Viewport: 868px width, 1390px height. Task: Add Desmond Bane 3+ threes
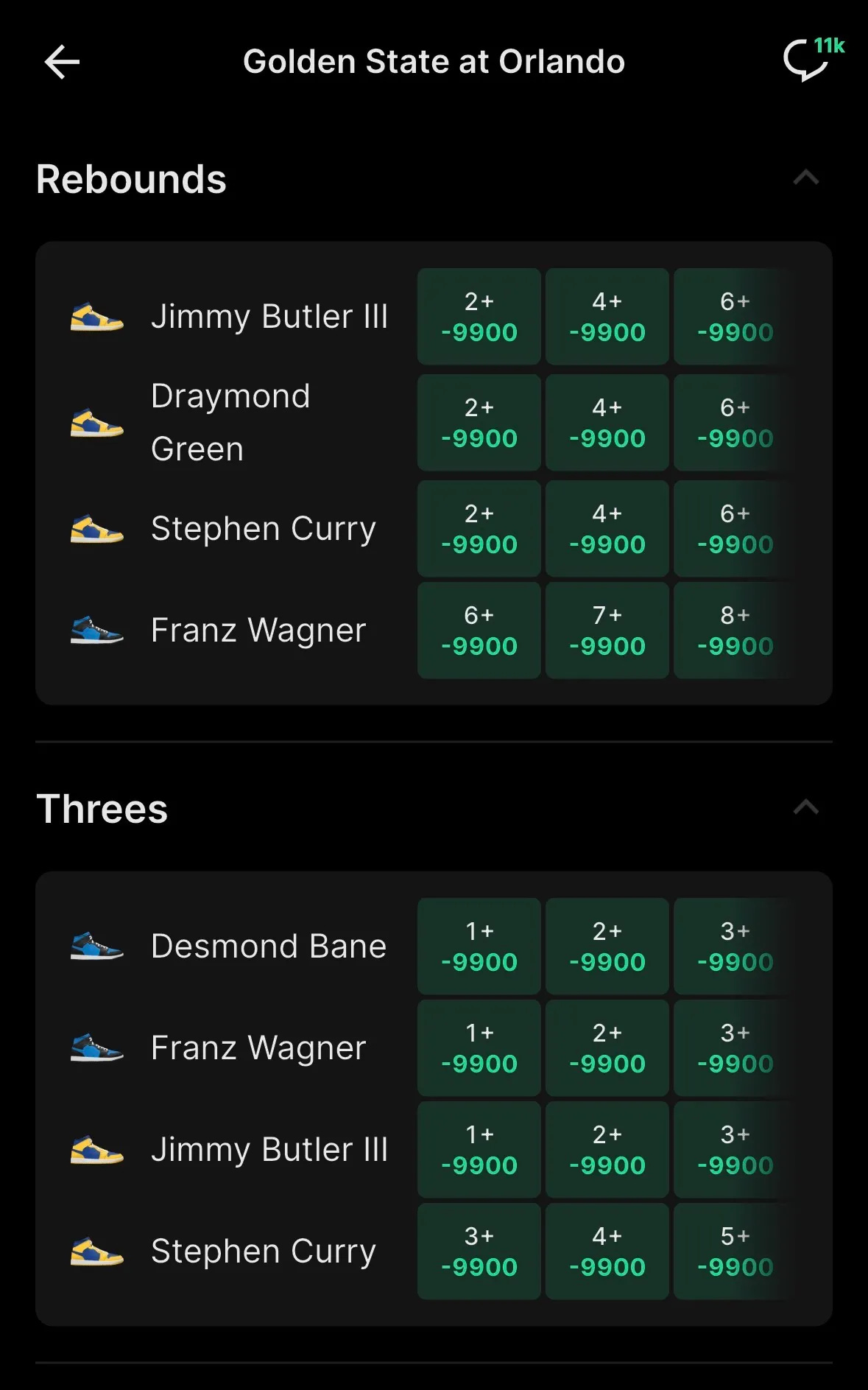[735, 947]
